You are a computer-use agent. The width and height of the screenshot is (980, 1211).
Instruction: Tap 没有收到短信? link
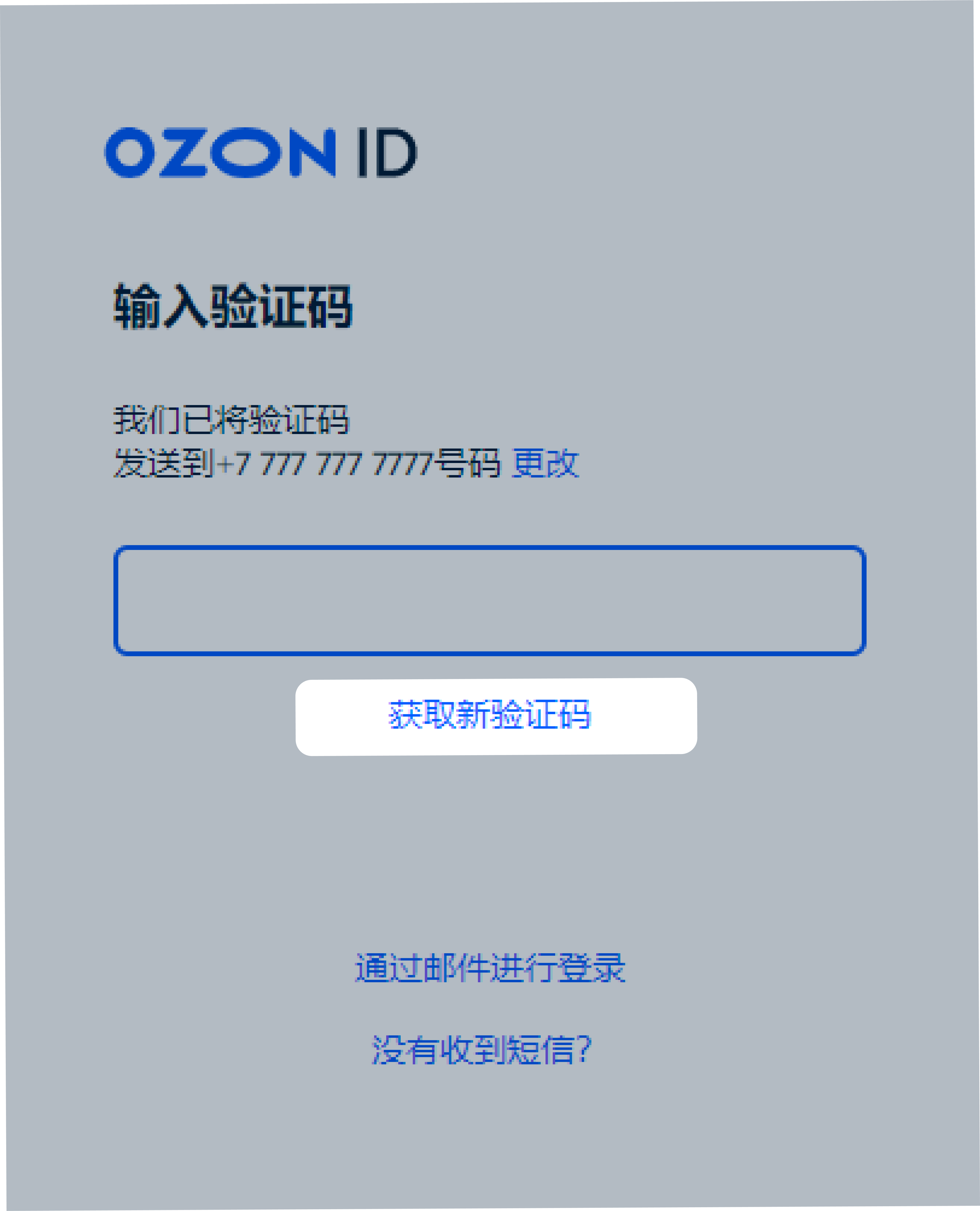[482, 1050]
